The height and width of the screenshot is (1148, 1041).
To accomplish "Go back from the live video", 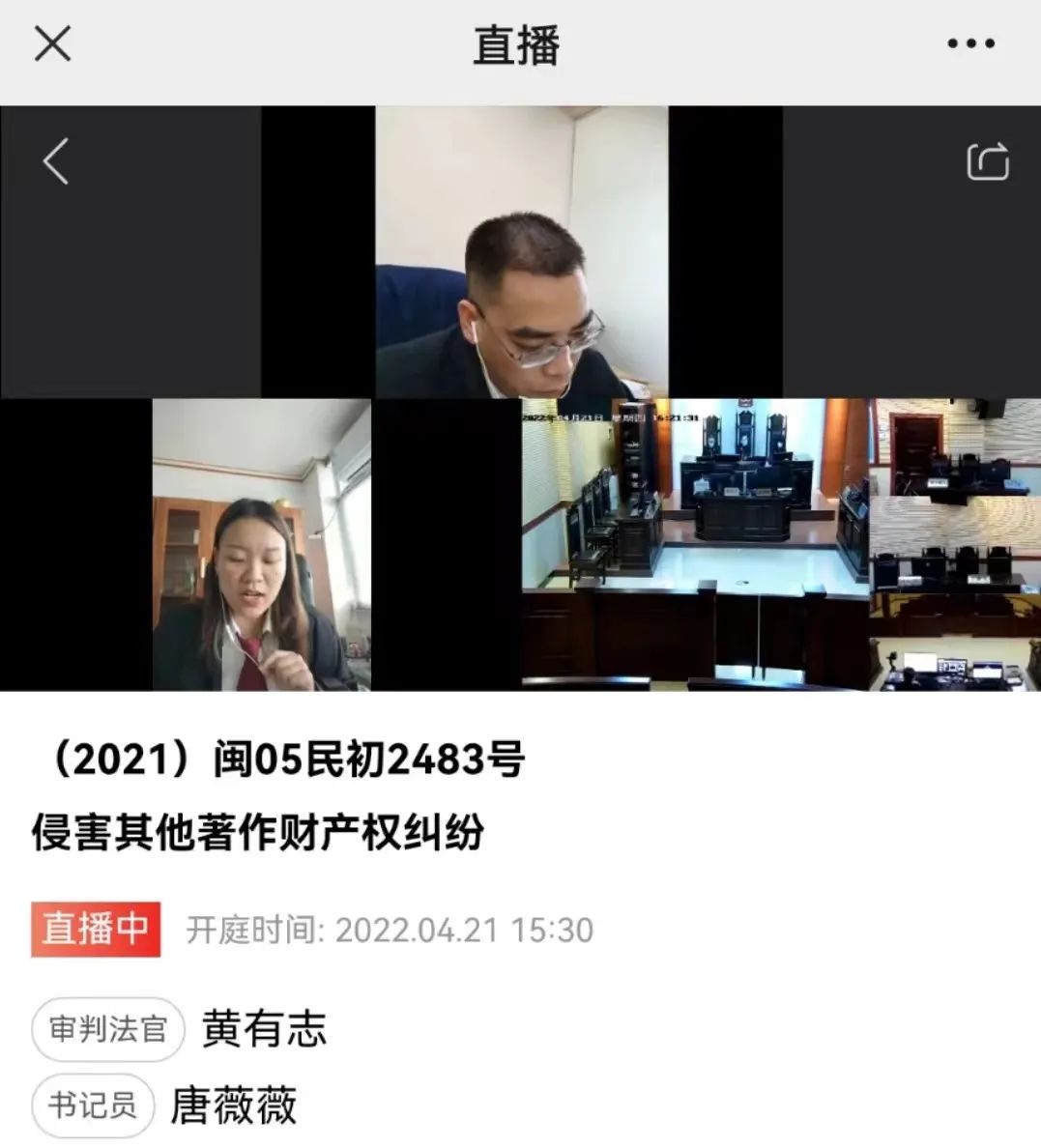I will point(56,160).
